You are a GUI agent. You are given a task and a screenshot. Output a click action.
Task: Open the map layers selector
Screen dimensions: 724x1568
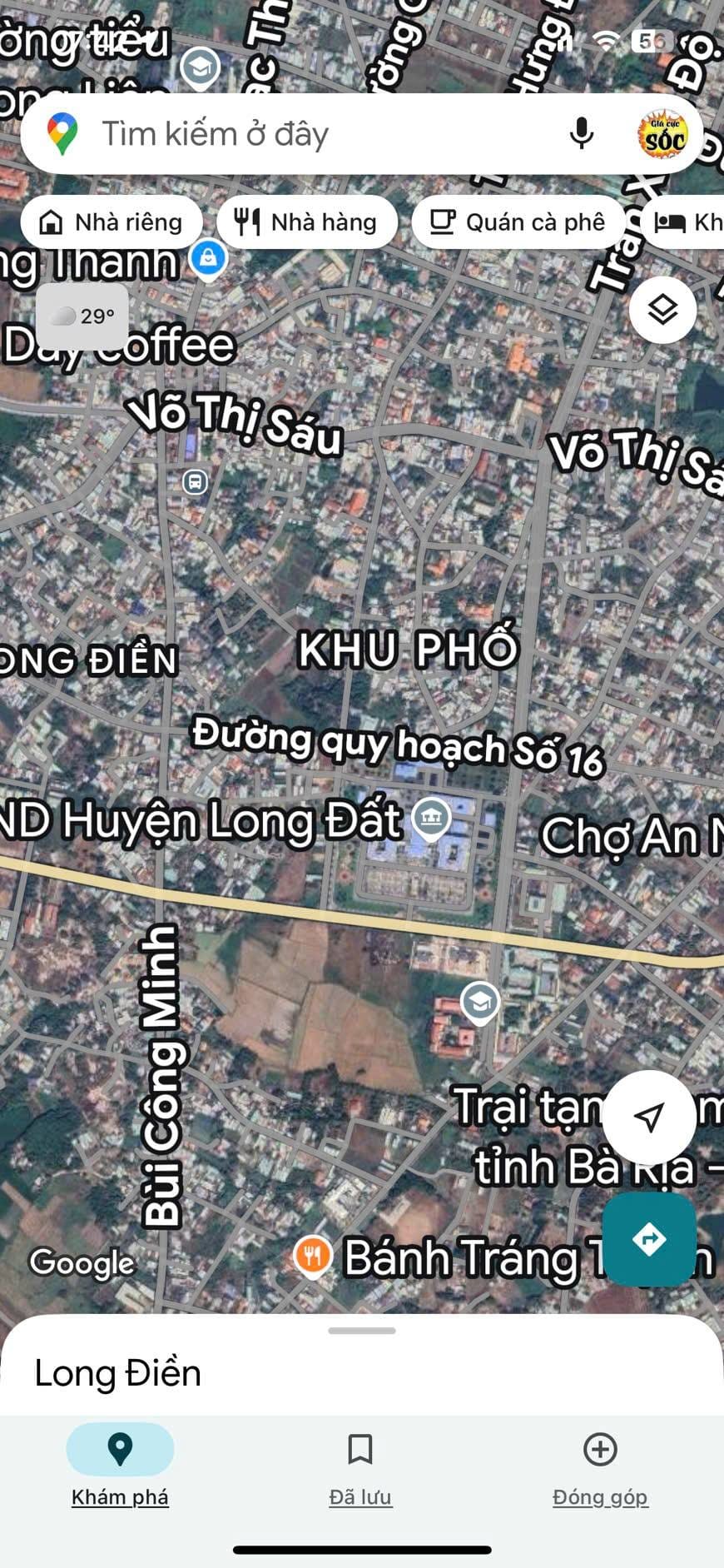pos(662,310)
